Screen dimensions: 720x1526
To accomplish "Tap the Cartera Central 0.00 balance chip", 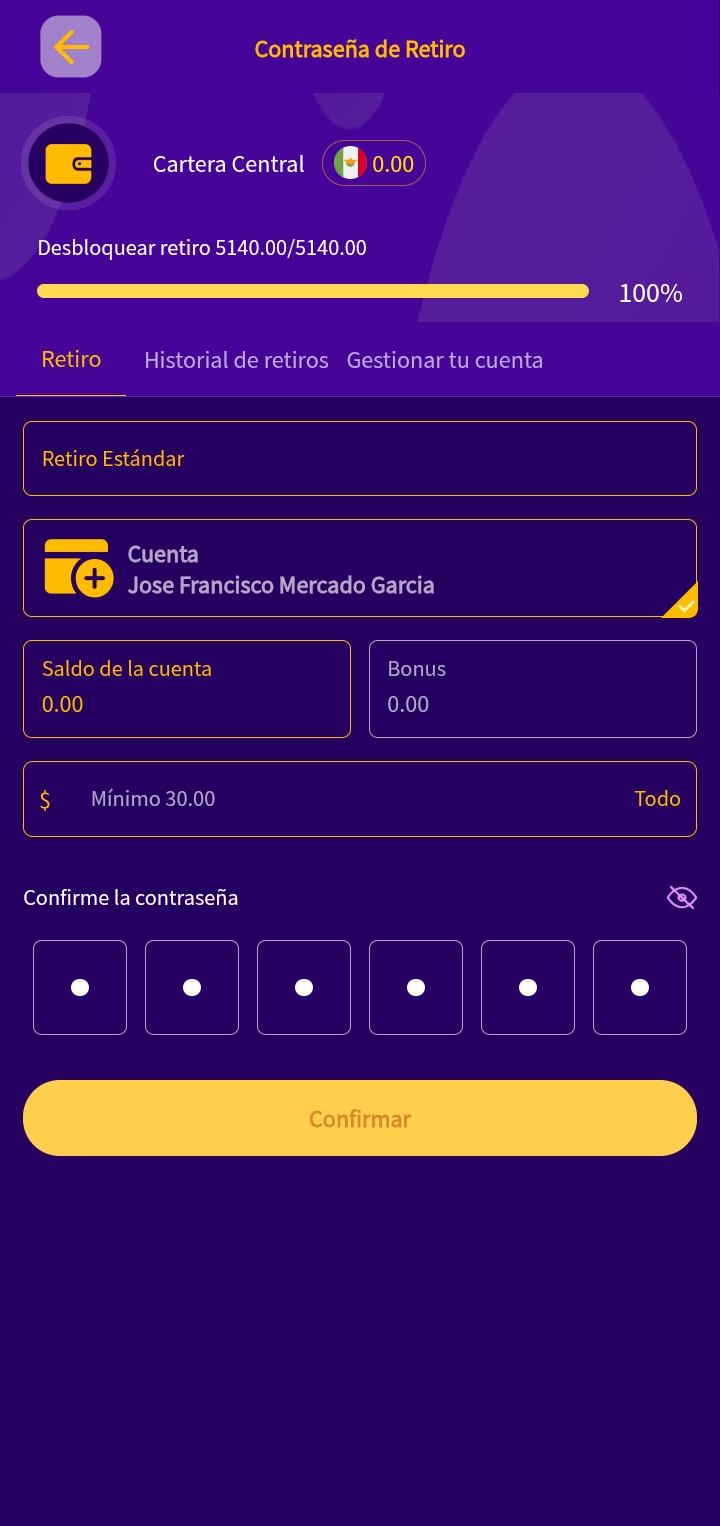I will pos(374,164).
